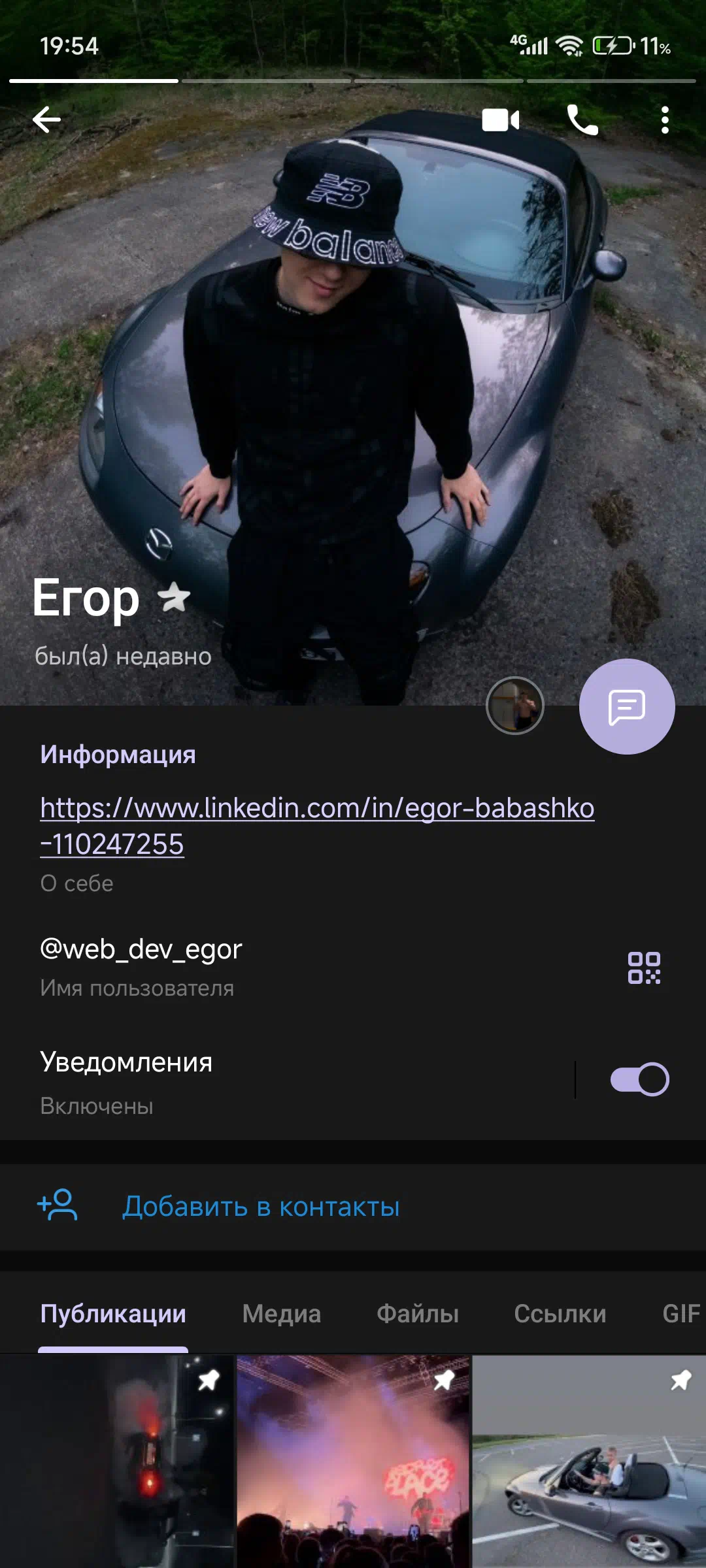
Task: Open the Уведомления settings row
Action: [x=261, y=1081]
